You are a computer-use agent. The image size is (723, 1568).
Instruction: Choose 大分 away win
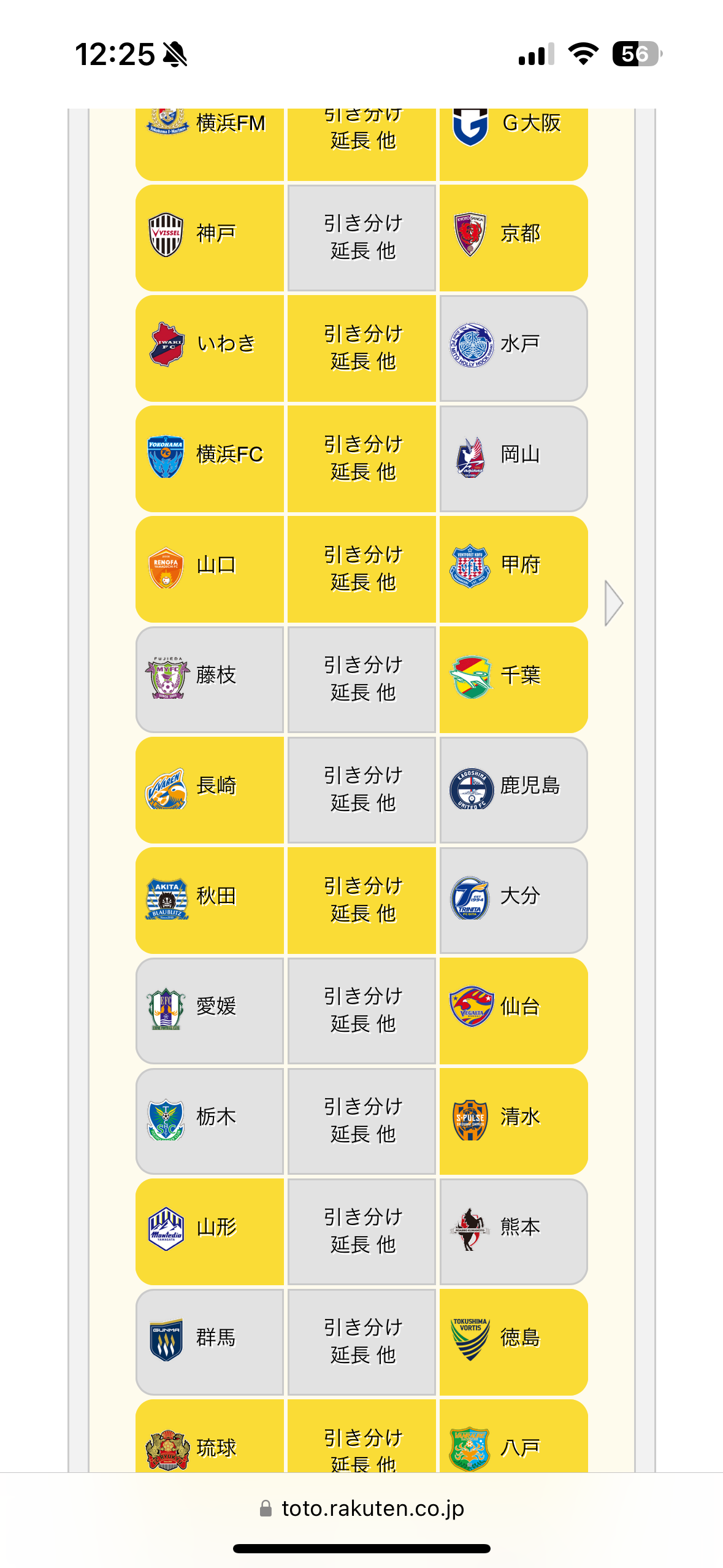tap(514, 901)
